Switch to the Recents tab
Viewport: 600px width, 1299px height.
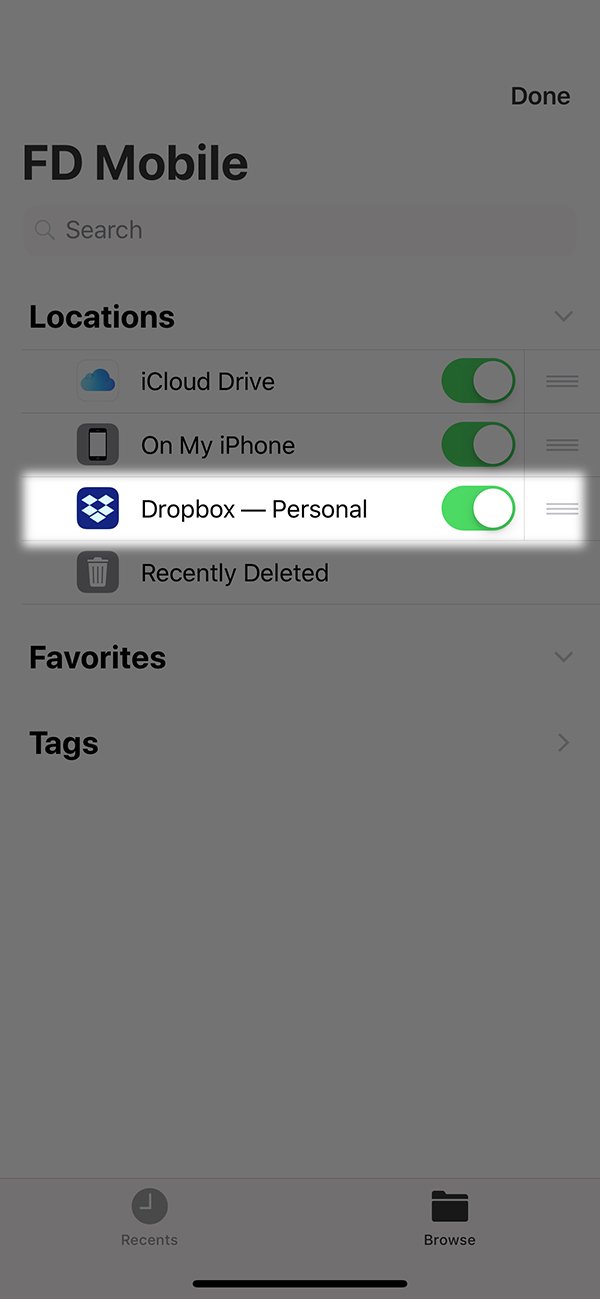click(149, 1218)
